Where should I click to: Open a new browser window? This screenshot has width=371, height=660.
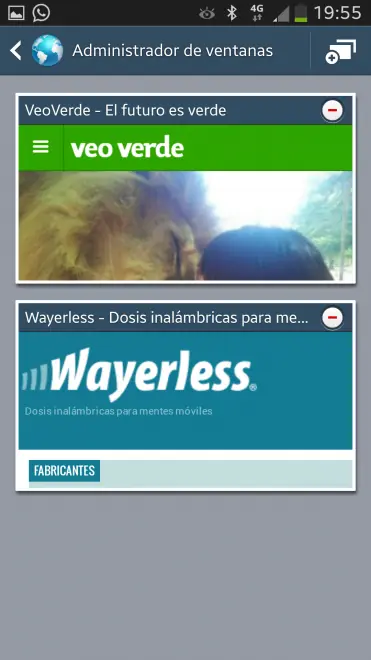point(340,51)
